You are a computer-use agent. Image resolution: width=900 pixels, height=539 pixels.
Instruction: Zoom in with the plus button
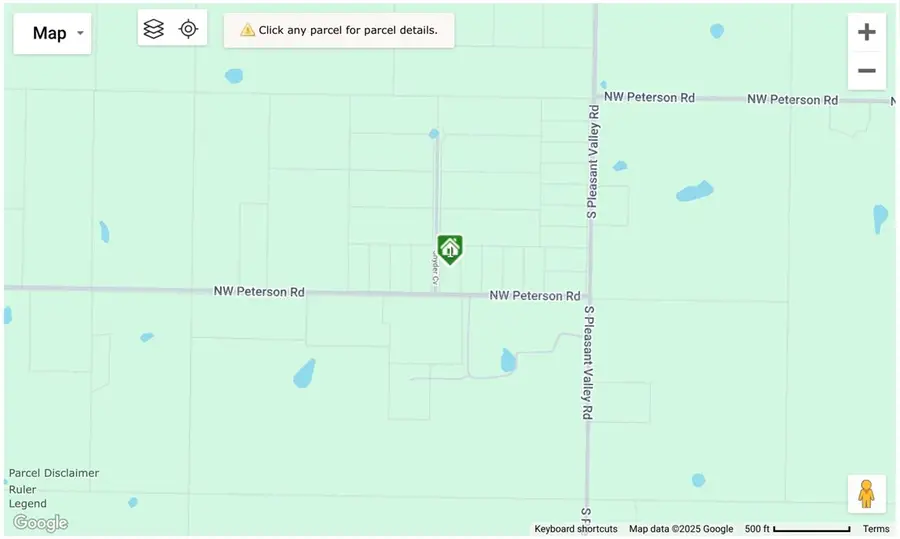866,32
